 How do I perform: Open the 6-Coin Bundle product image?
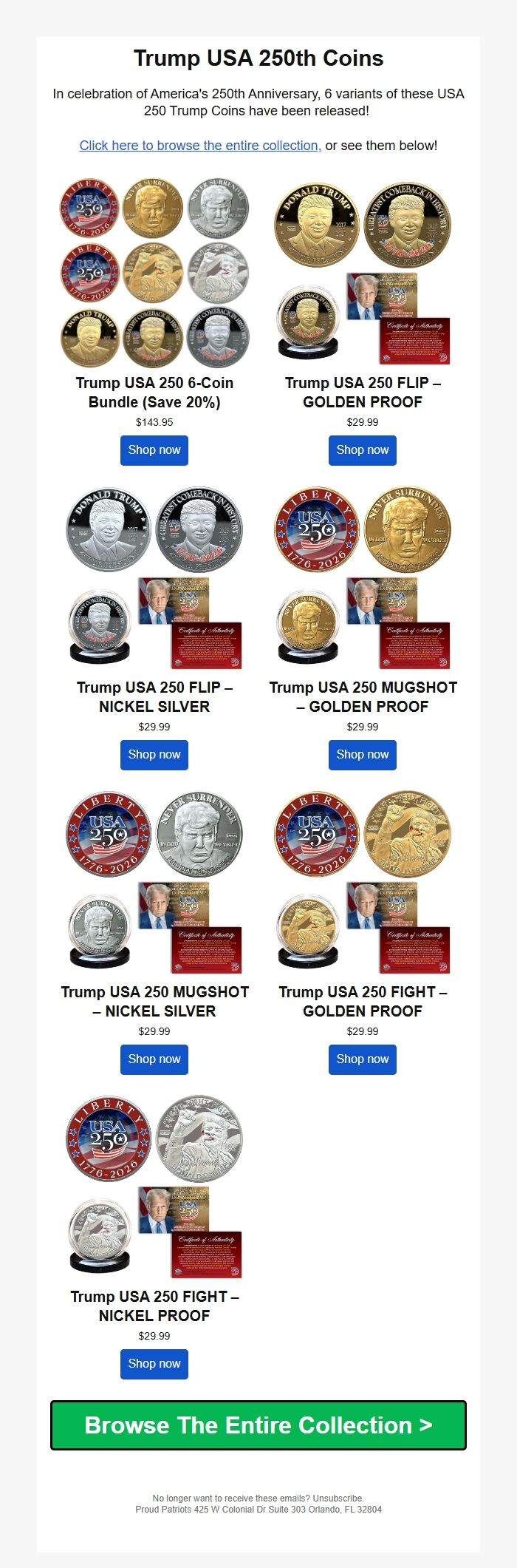point(154,272)
